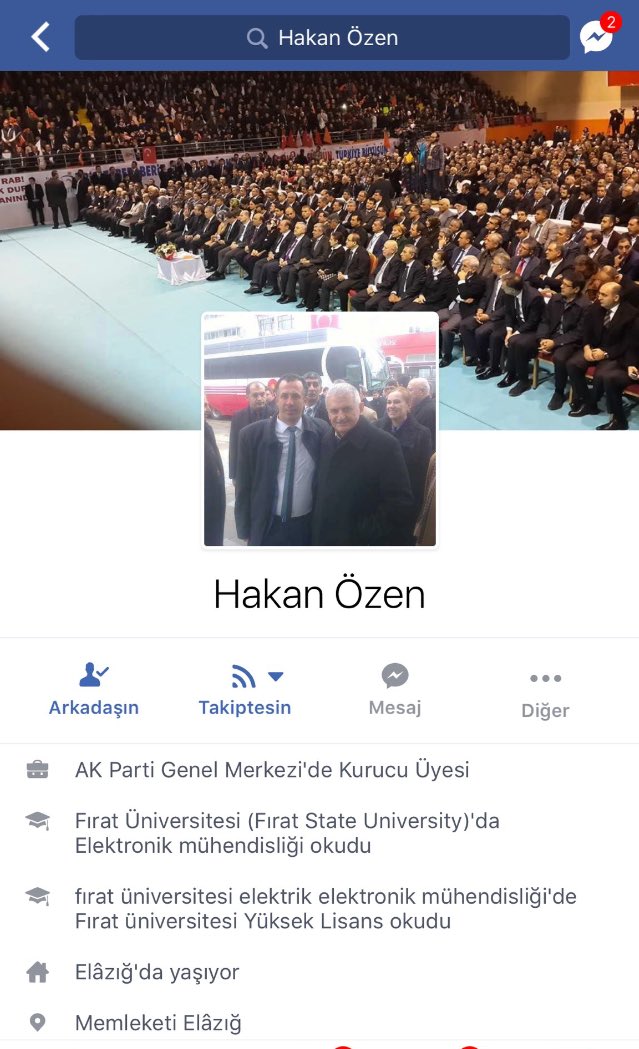
Task: Open the AK Parti Genel Merkezi work entry
Action: pos(319,769)
